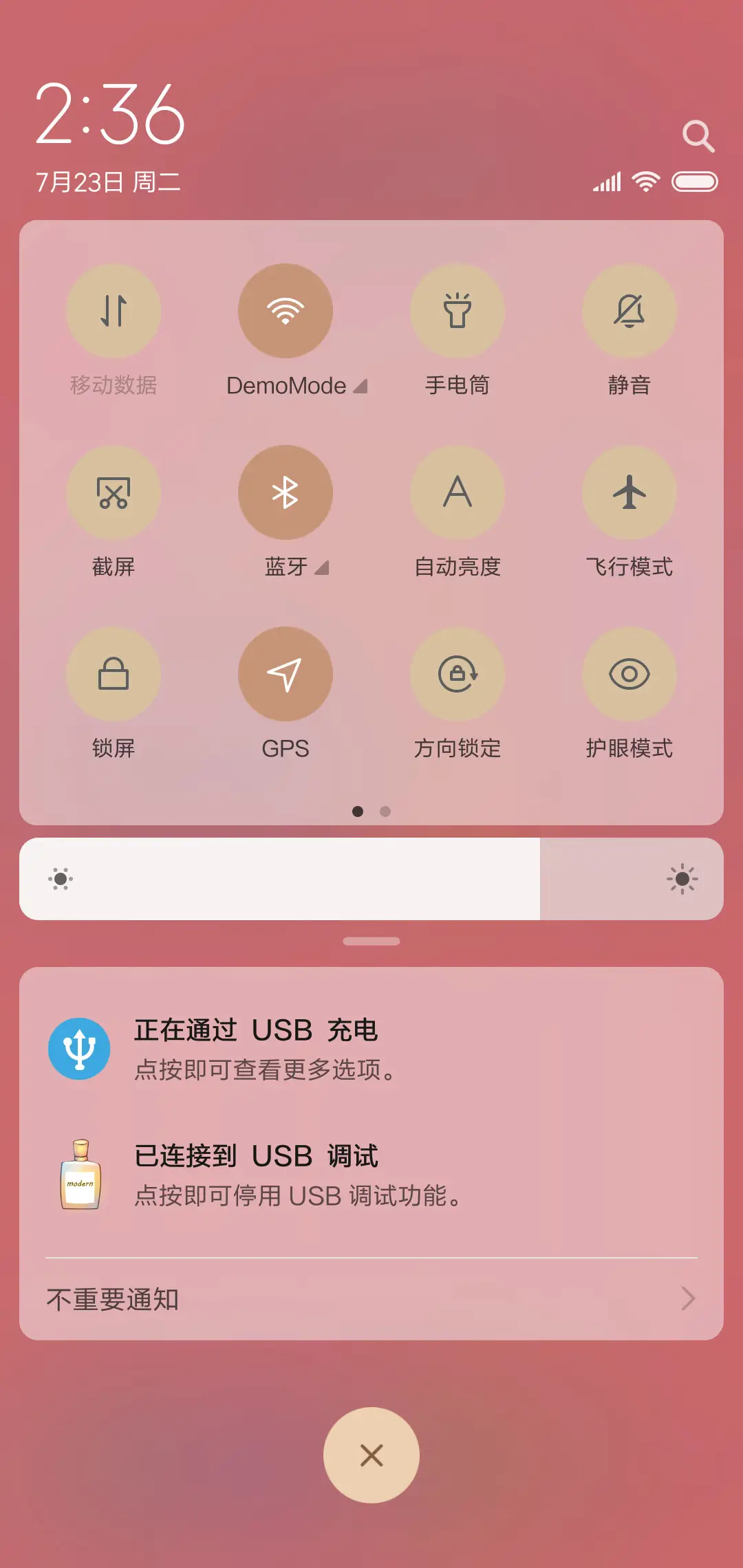Viewport: 743px width, 1568px height.
Task: Toggle automatic brightness
Action: 457,492
